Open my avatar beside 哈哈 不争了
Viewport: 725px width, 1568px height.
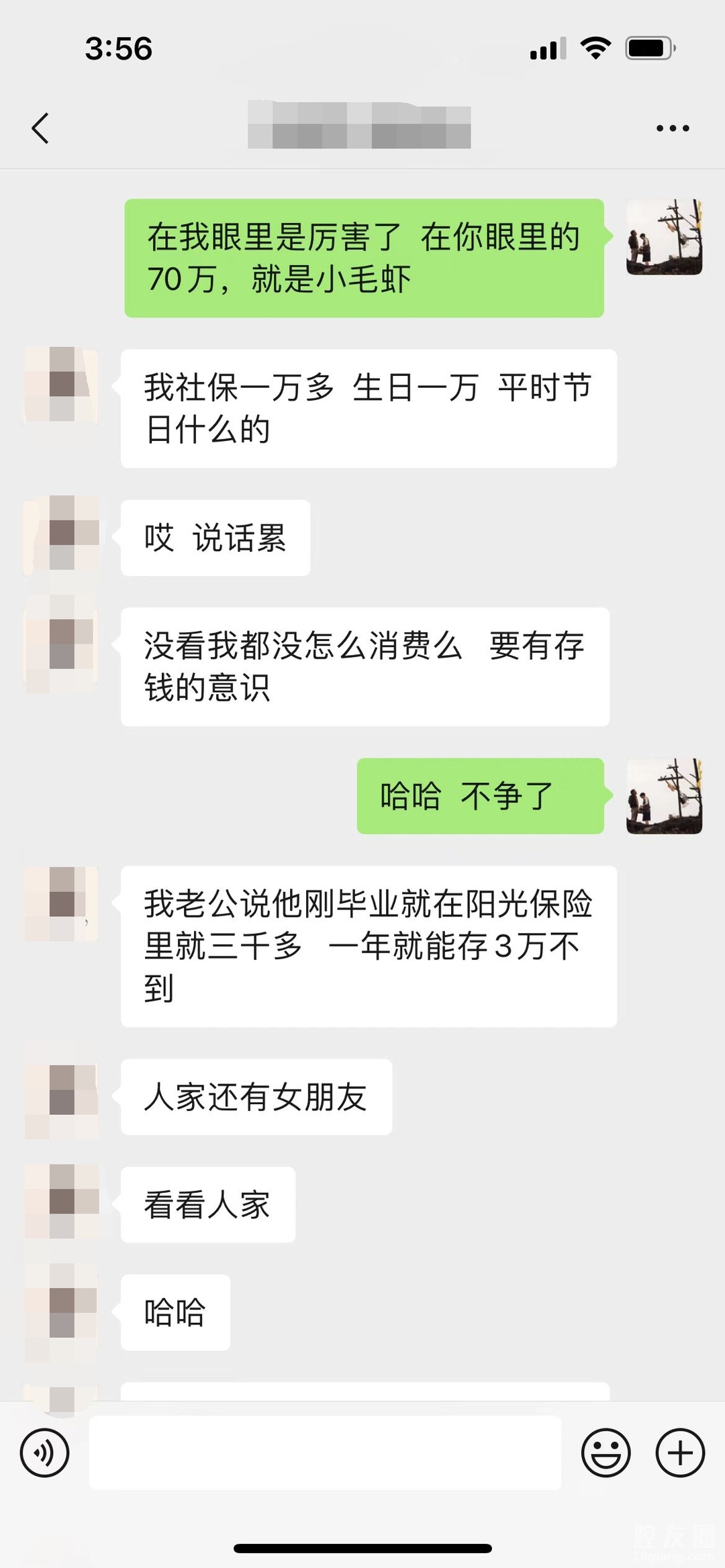[x=664, y=796]
